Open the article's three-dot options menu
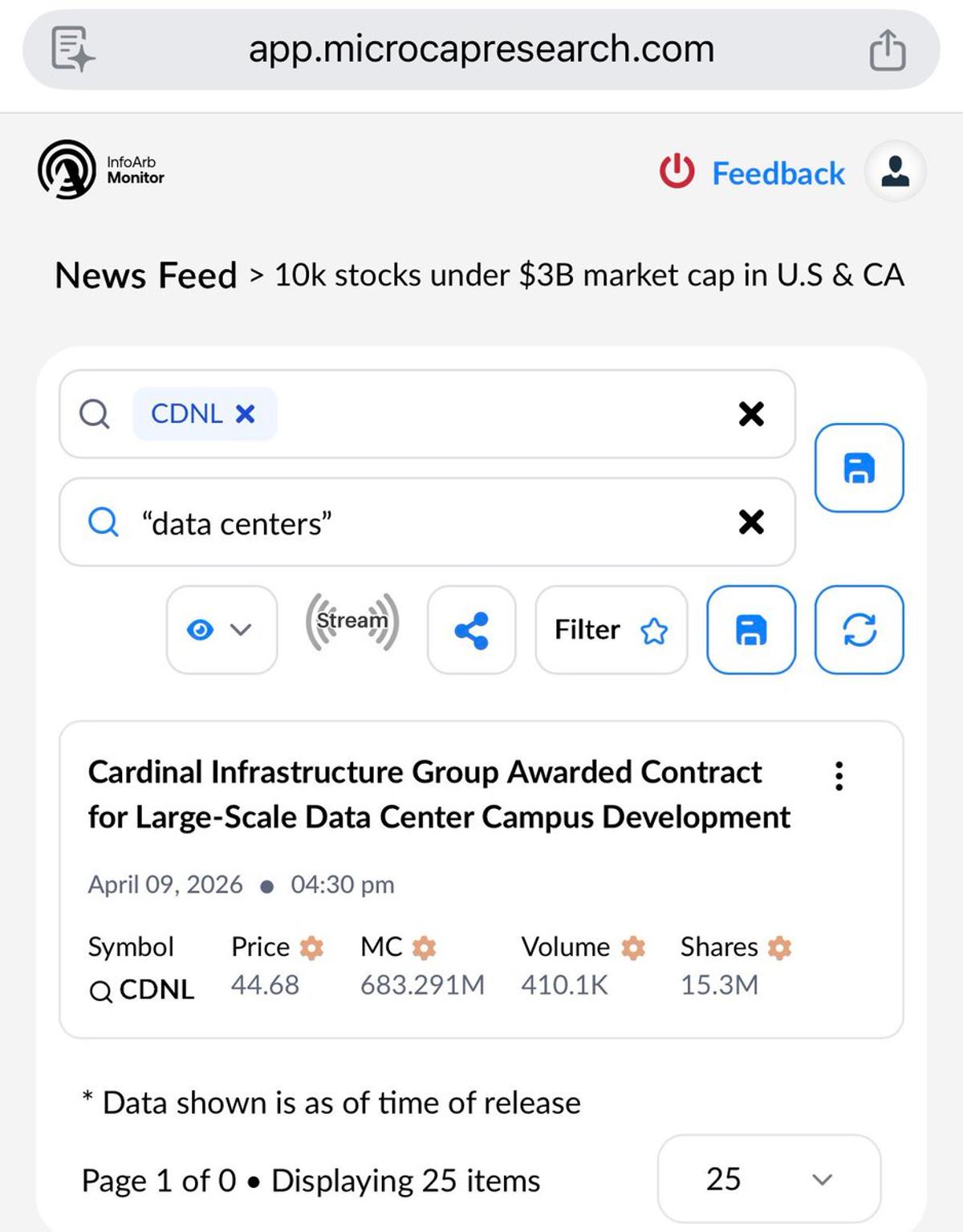963x1232 pixels. [x=839, y=775]
